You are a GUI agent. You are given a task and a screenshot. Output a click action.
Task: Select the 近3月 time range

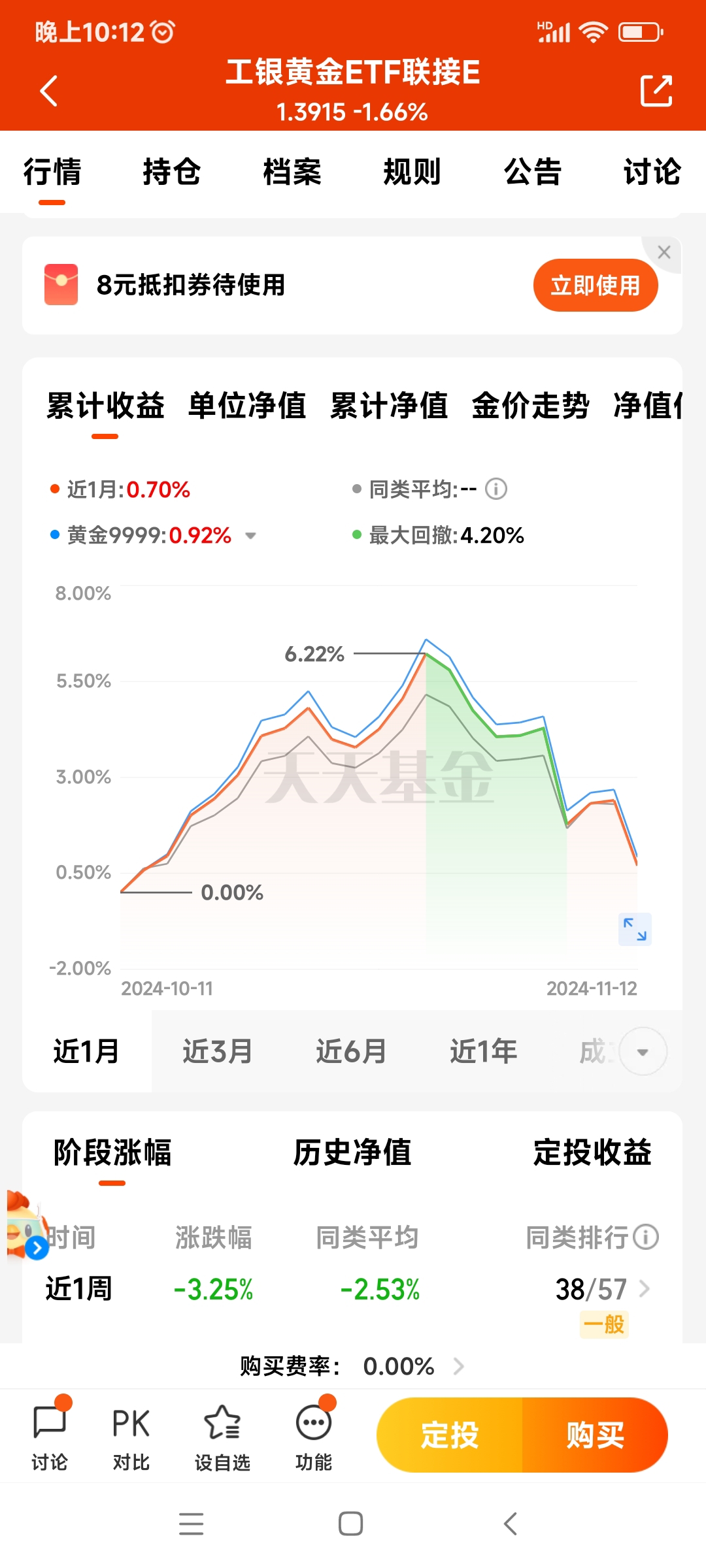point(218,1051)
